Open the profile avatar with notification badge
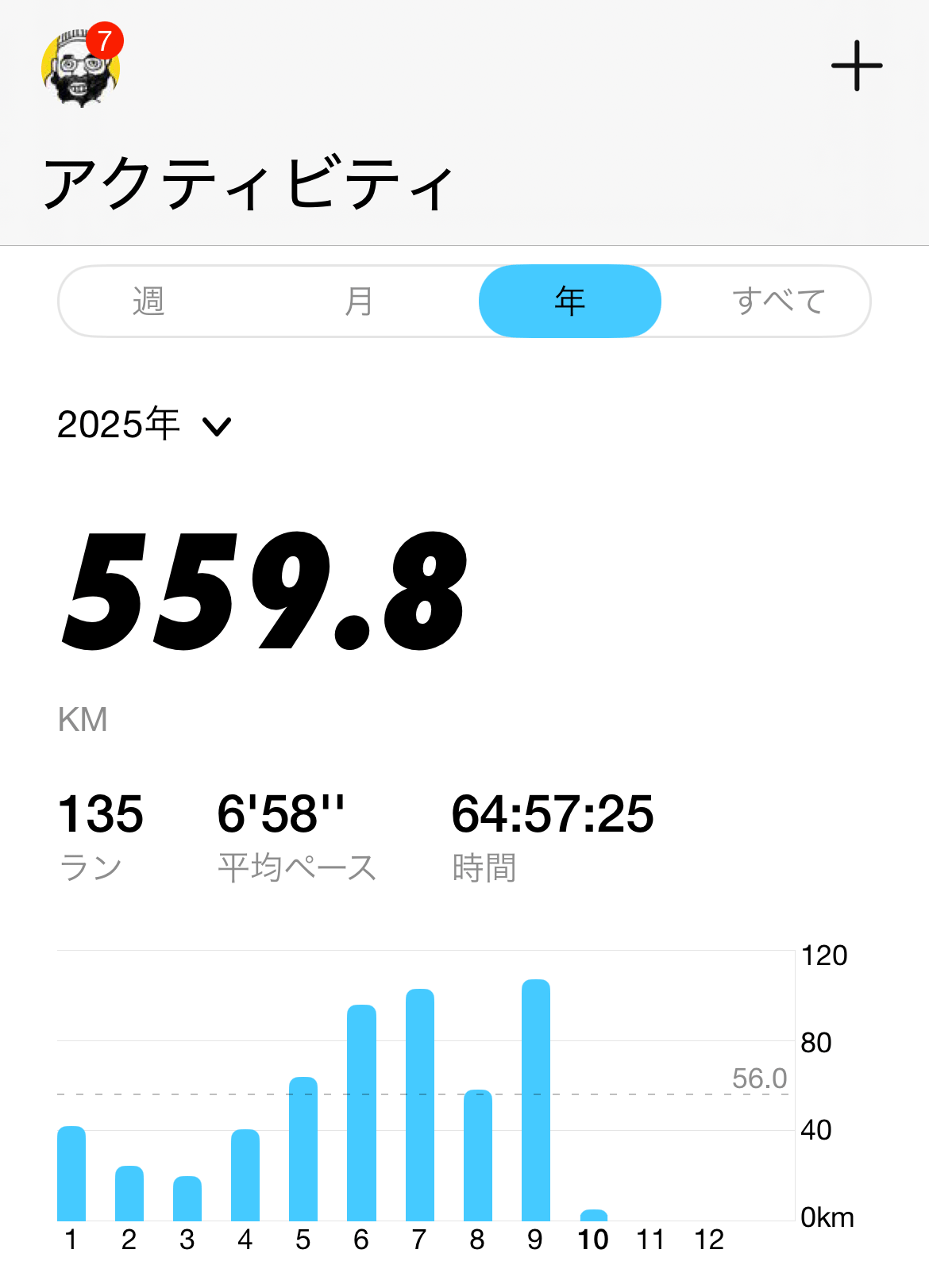Screen dimensions: 929x1288 (x=80, y=68)
